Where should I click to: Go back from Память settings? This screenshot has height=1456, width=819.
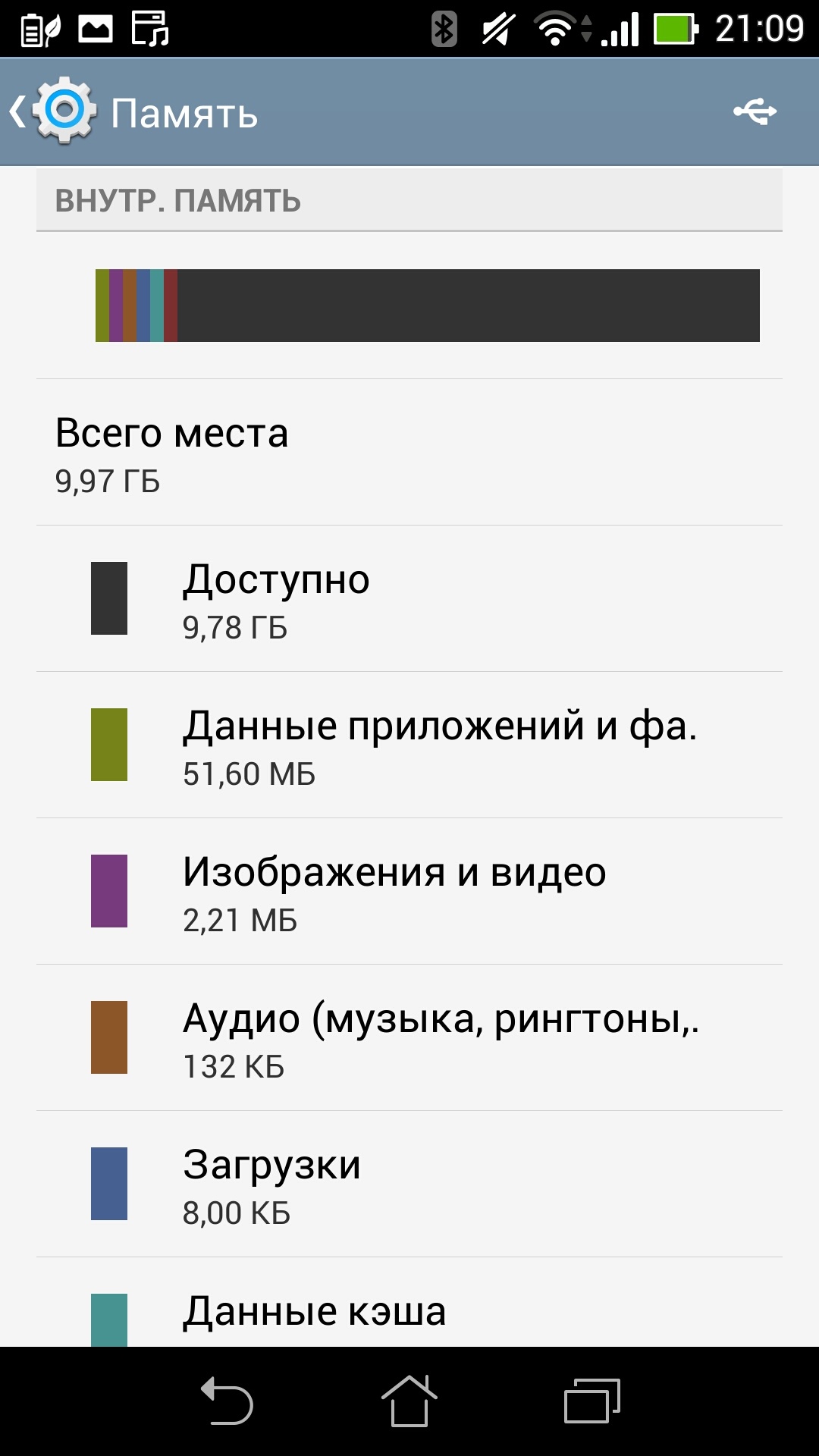52,112
